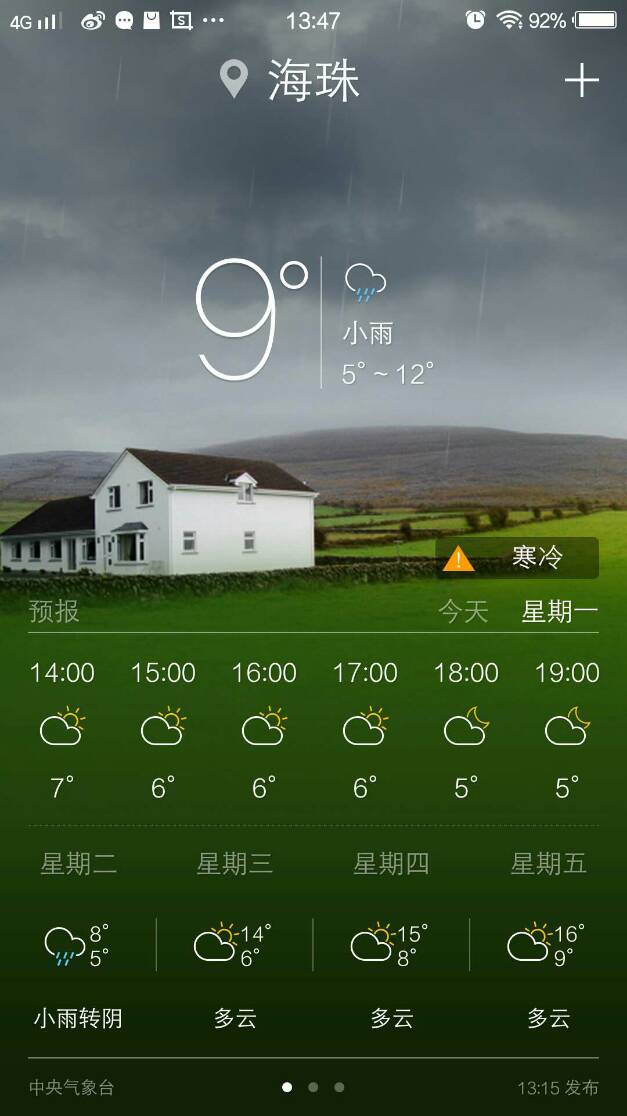The image size is (627, 1116).
Task: Open 星期二 forecast showing 小雨转阴
Action: pos(78,942)
